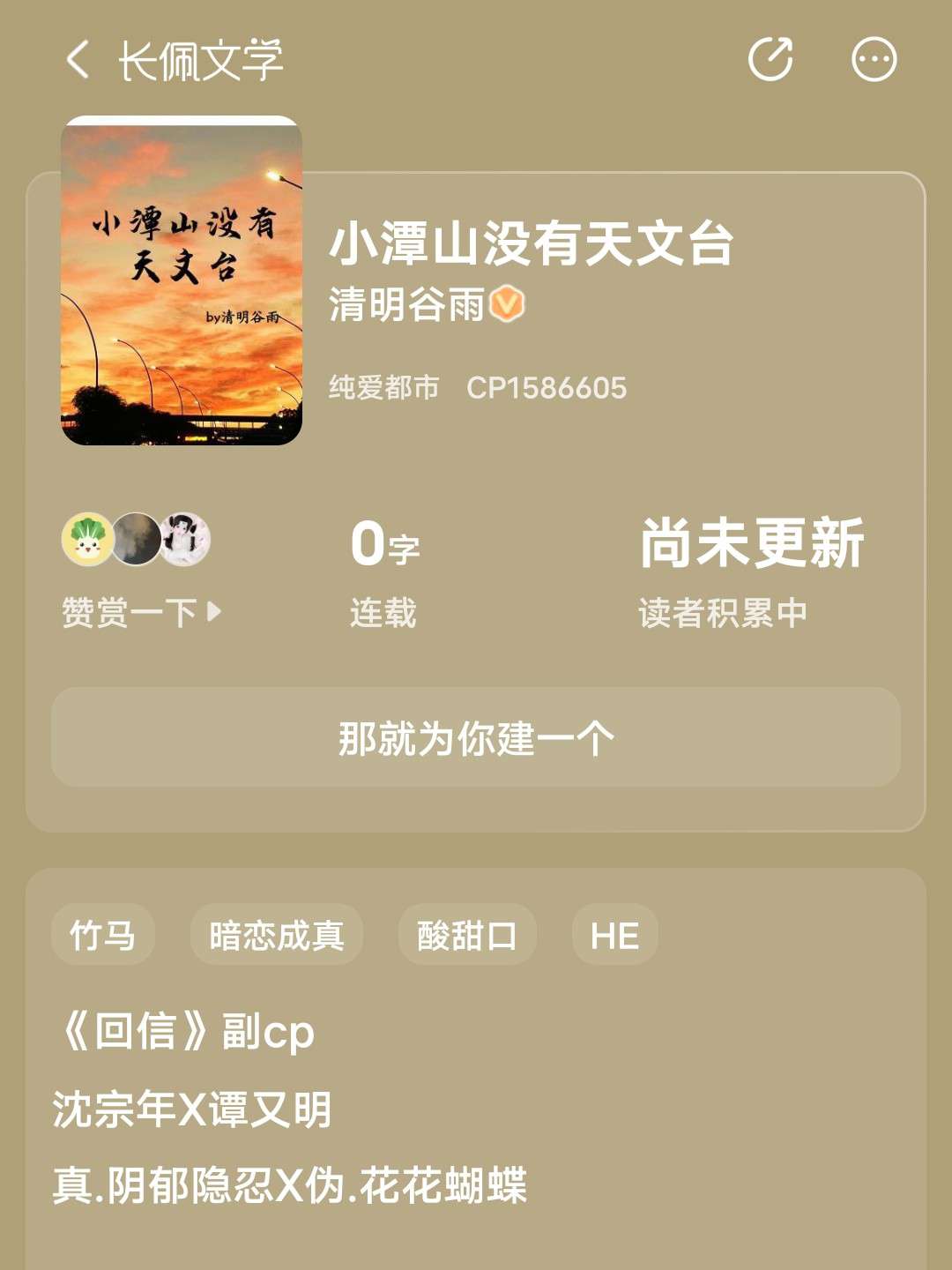Tap 赞赏一下 to tip the author
The height and width of the screenshot is (1270, 952).
[141, 612]
